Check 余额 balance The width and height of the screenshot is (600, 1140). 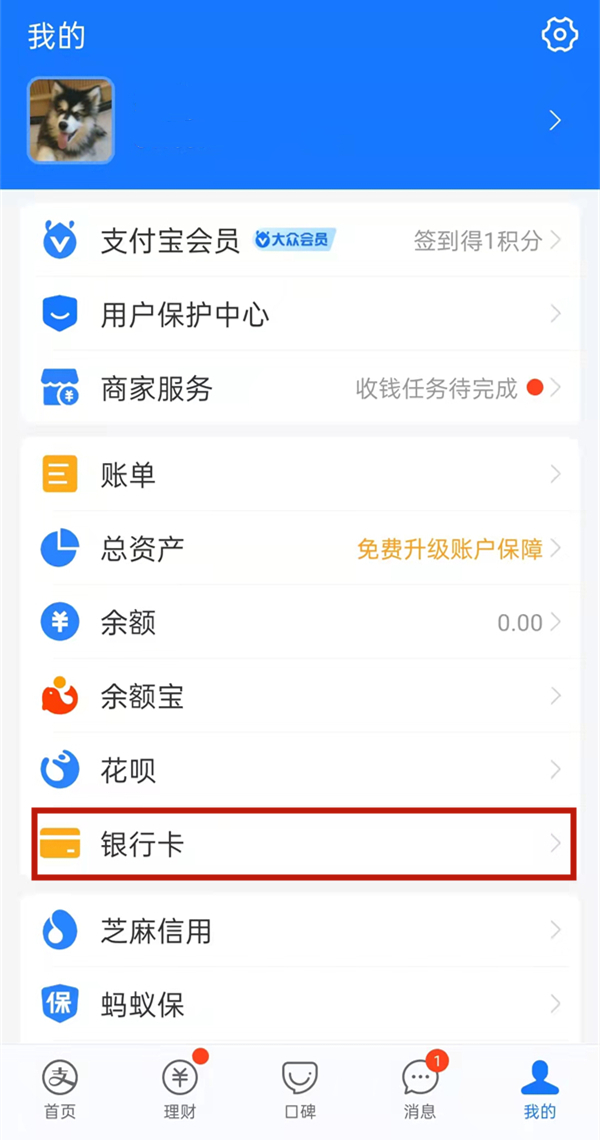[x=300, y=622]
